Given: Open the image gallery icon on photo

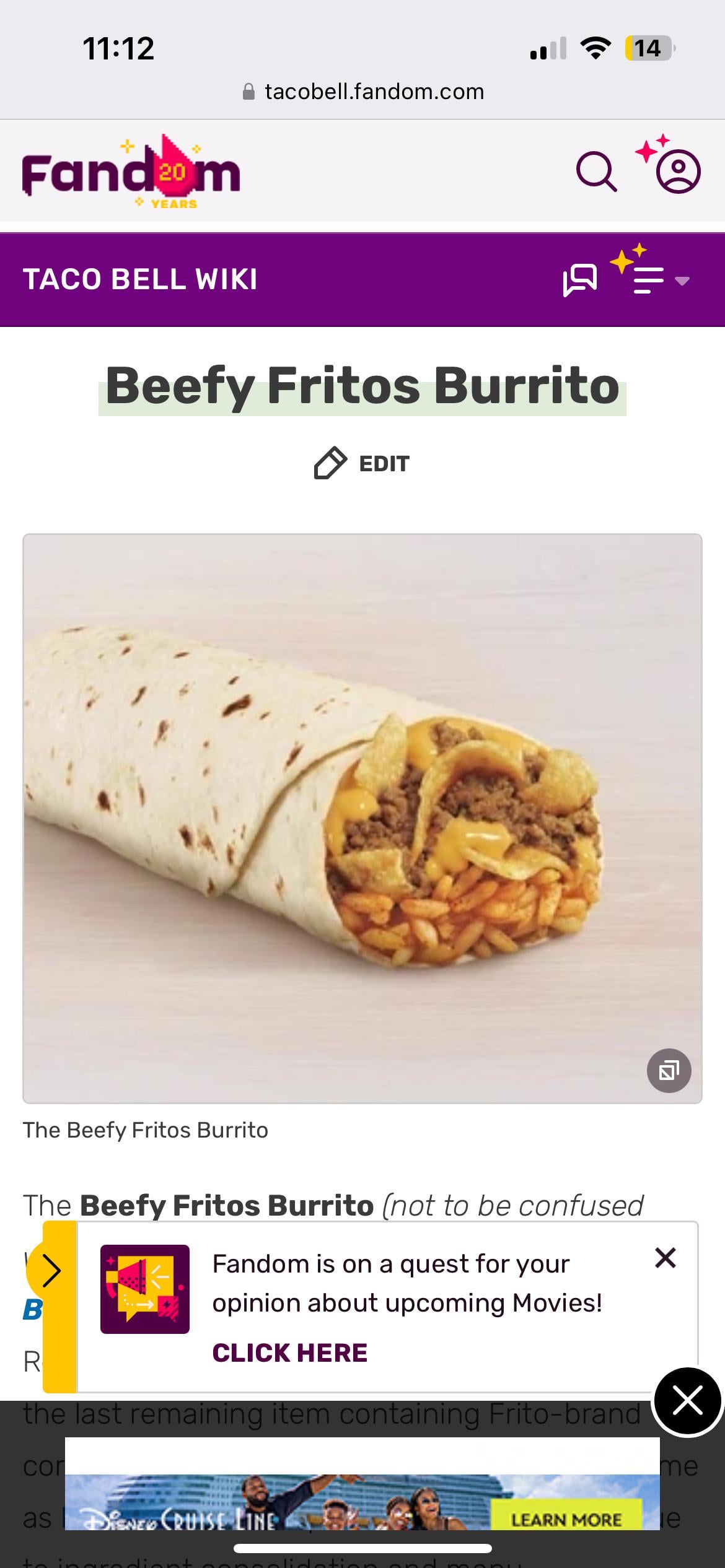Looking at the screenshot, I should (x=669, y=1070).
